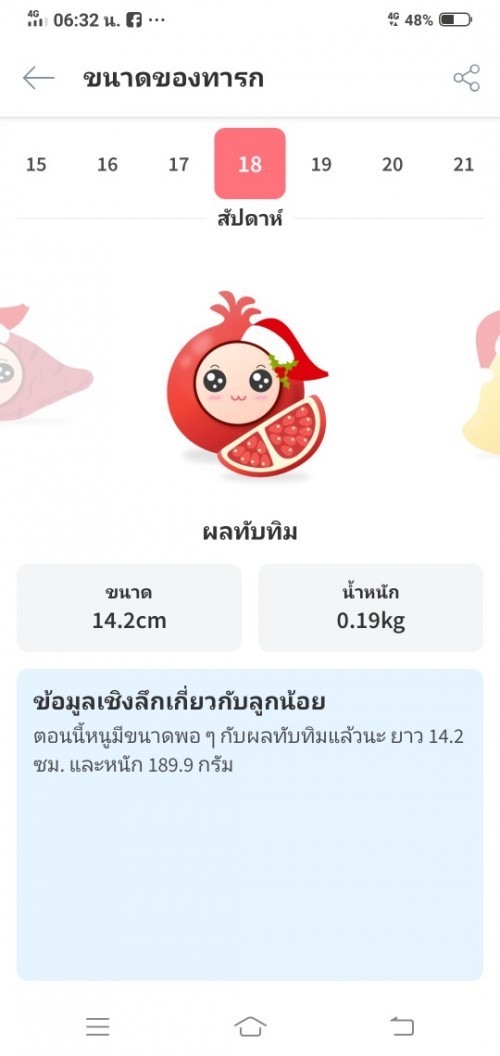The image size is (500, 1056).
Task: Share the baby size info
Action: point(466,78)
